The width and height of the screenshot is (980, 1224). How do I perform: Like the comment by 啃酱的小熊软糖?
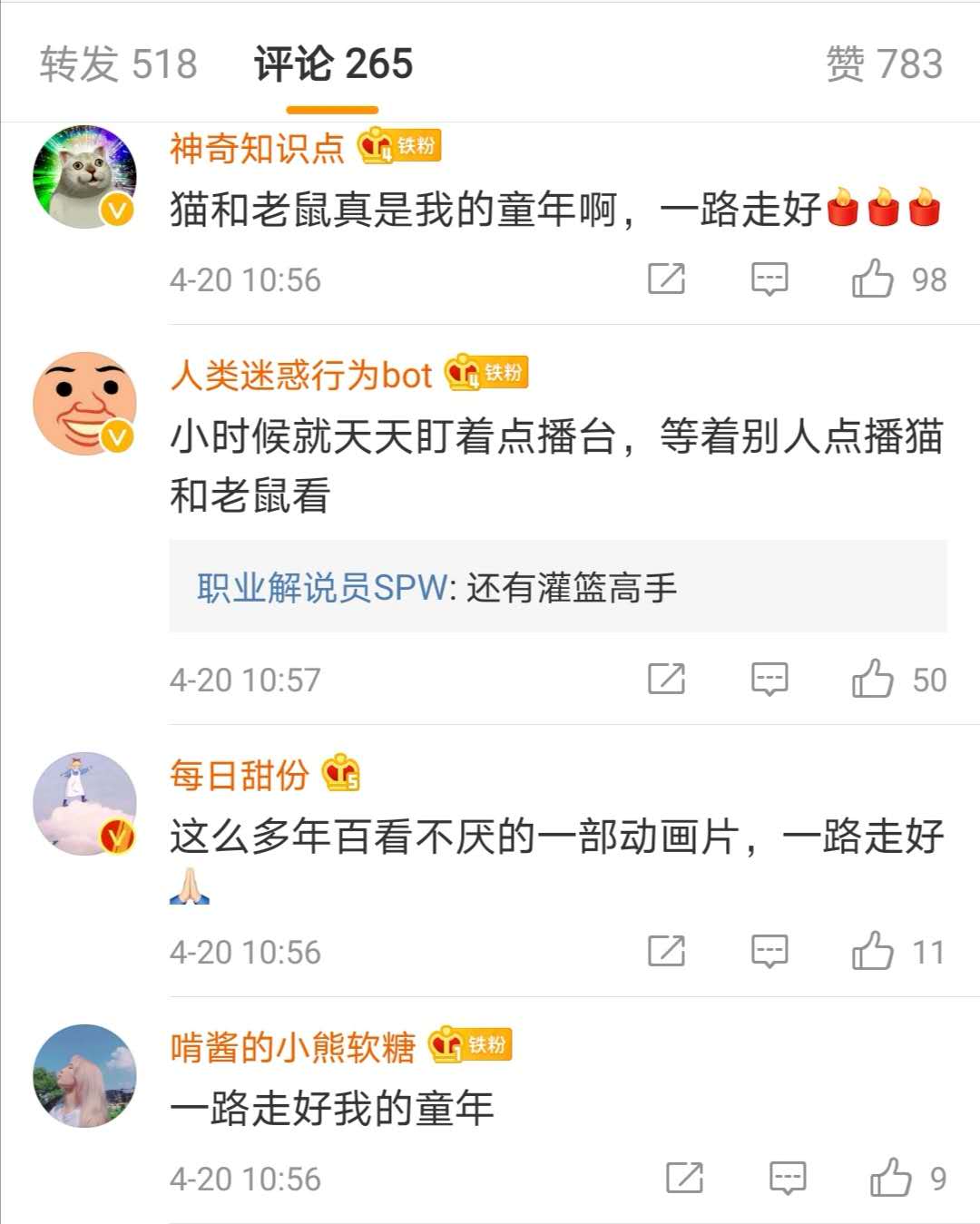(891, 1178)
